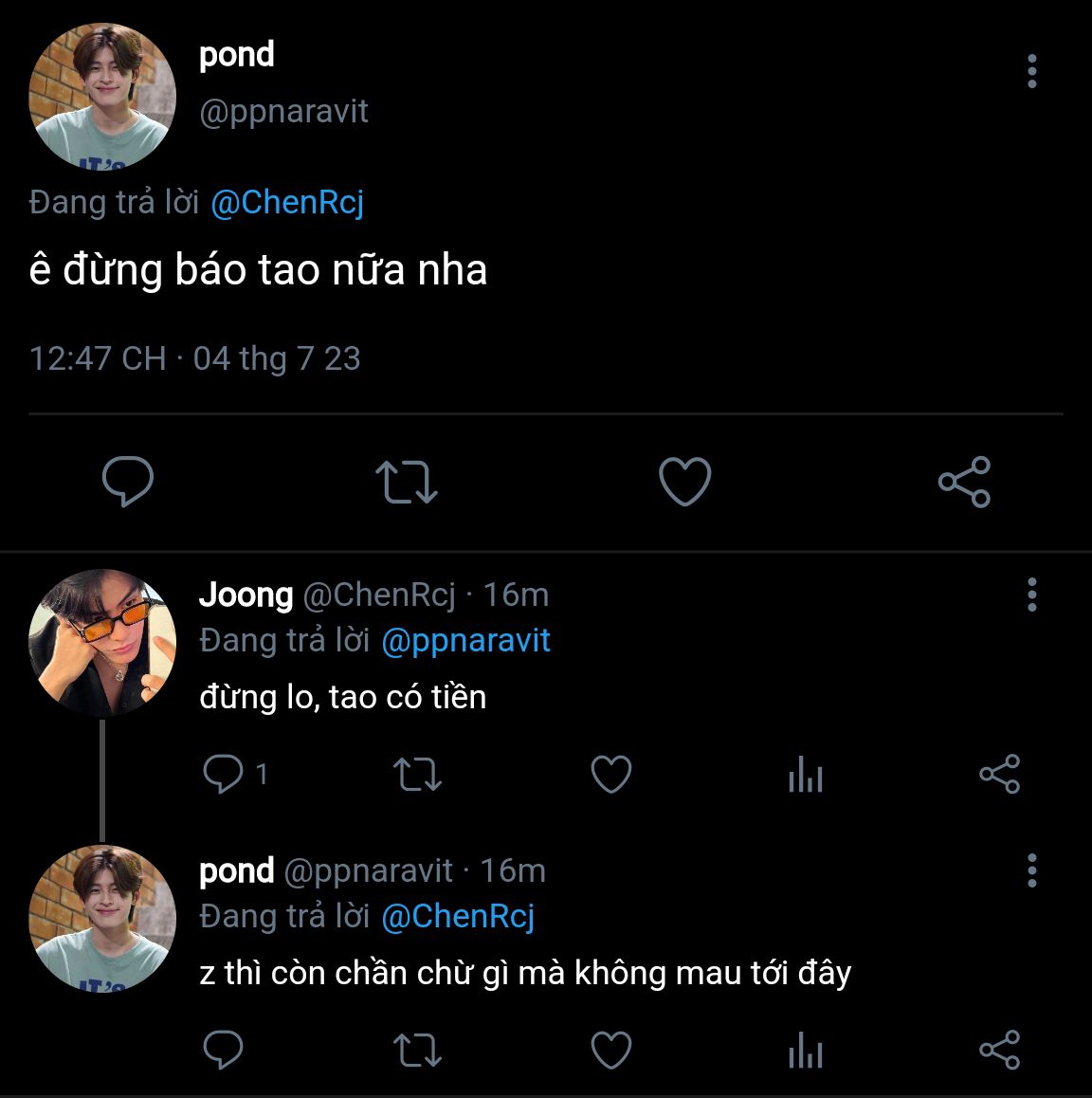View analytics for Joong's reply
Screen dimensions: 1092x1098
(x=805, y=775)
